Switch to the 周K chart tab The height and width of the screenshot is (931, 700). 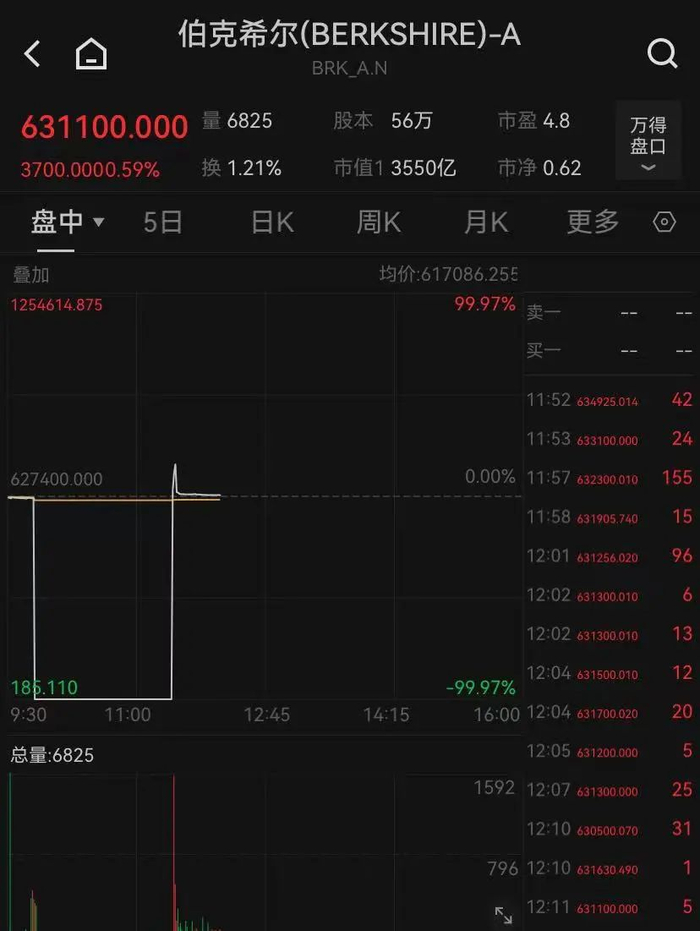[x=379, y=223]
